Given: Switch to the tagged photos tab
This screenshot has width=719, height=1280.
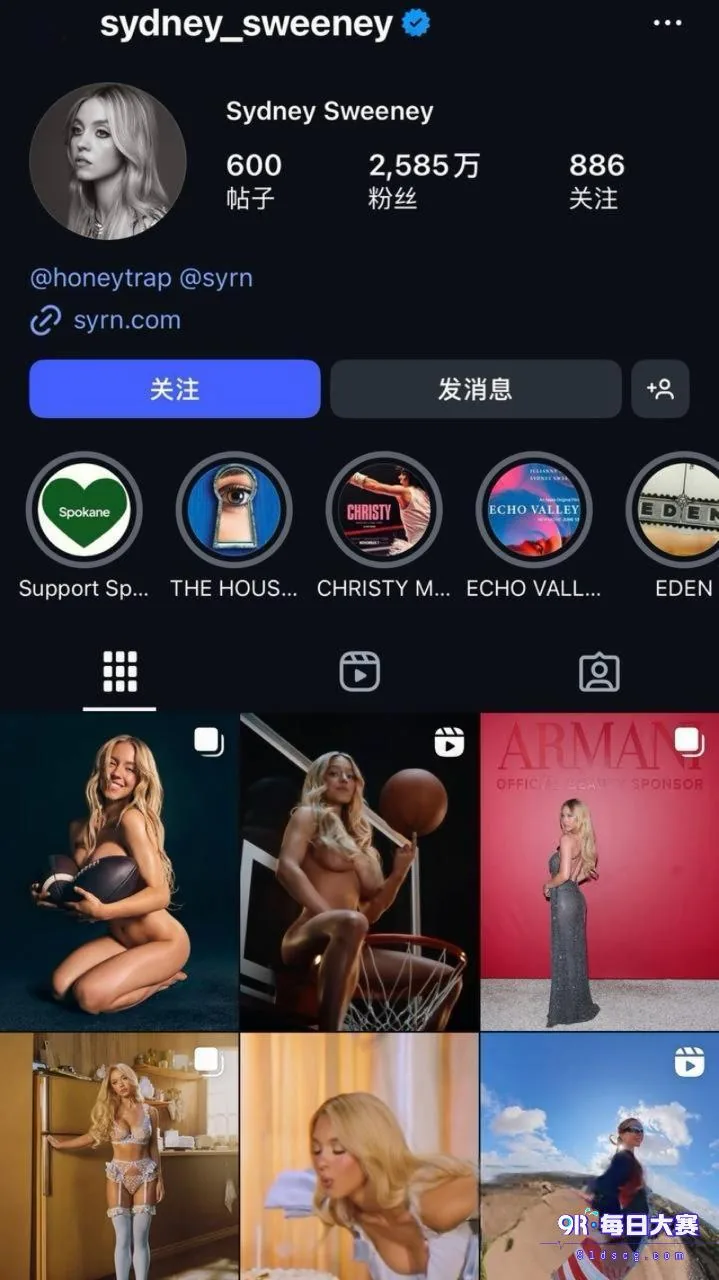Looking at the screenshot, I should pyautogui.click(x=599, y=672).
